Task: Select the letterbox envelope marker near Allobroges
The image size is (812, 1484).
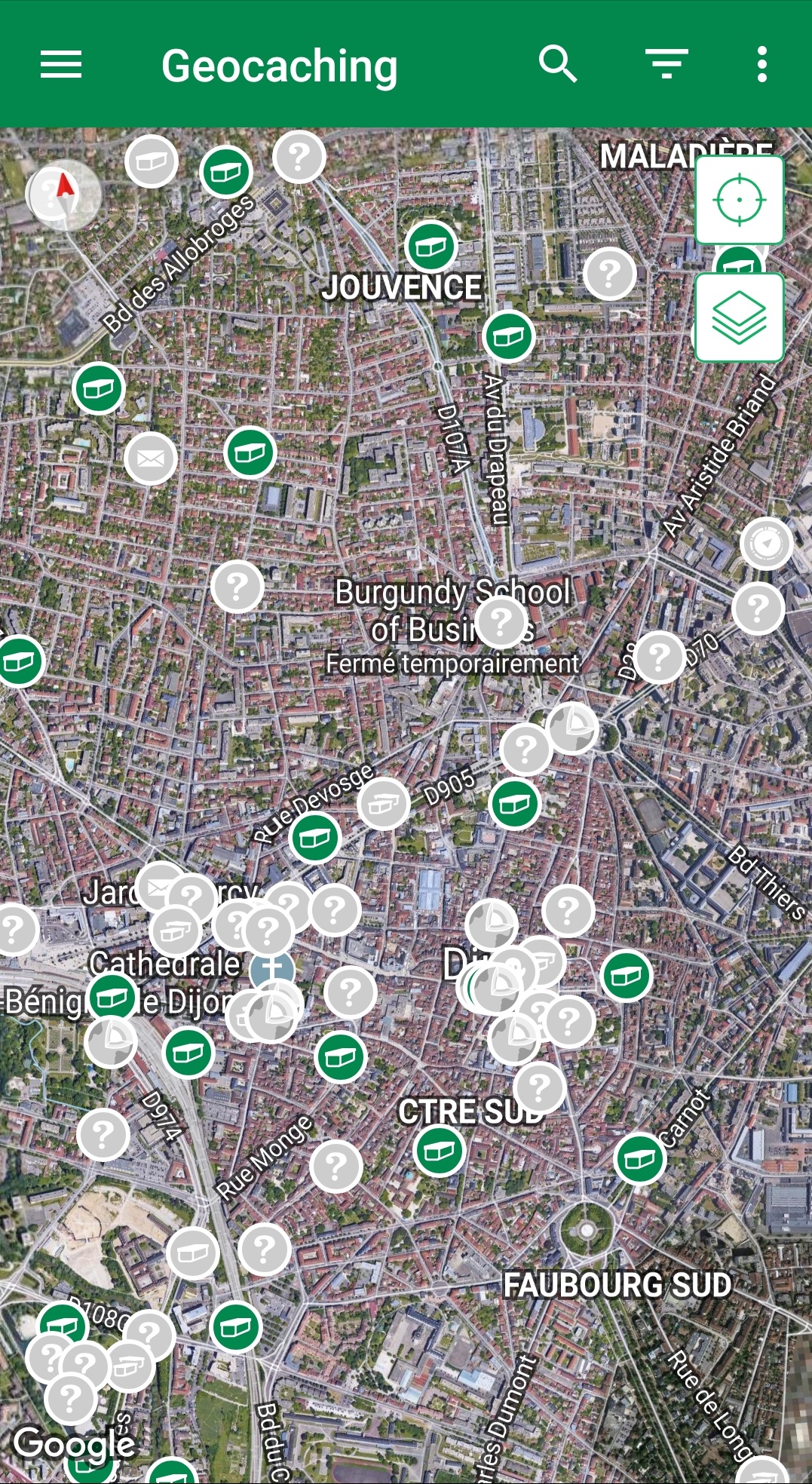Action: (151, 458)
